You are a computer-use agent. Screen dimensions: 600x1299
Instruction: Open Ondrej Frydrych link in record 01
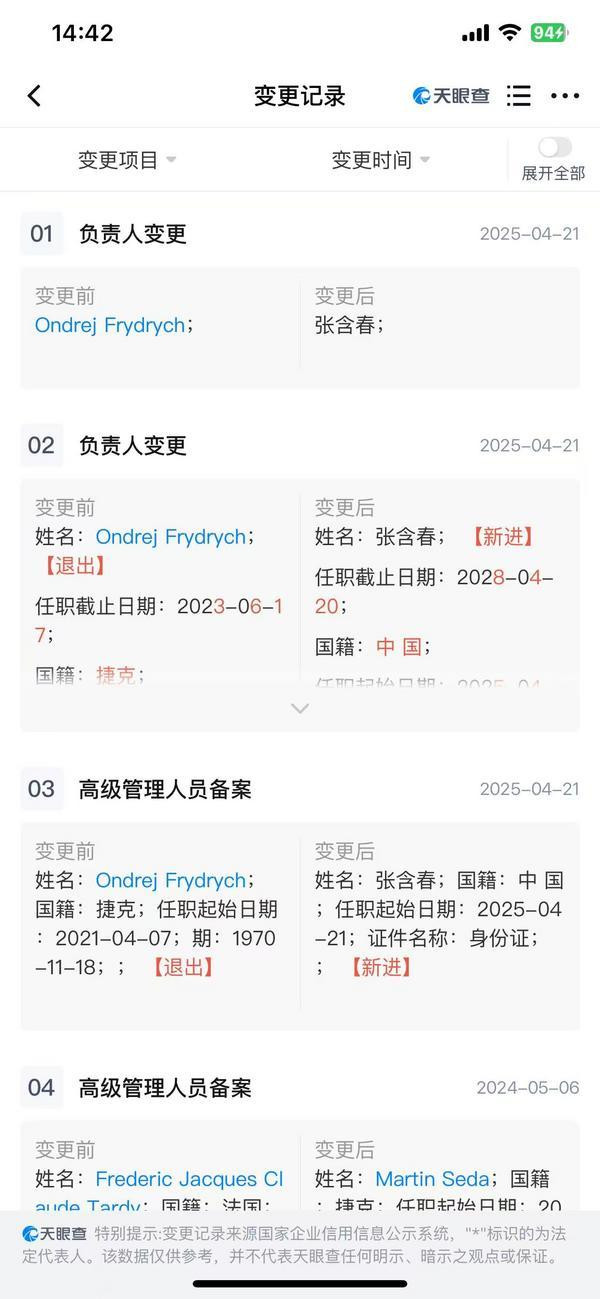point(110,325)
